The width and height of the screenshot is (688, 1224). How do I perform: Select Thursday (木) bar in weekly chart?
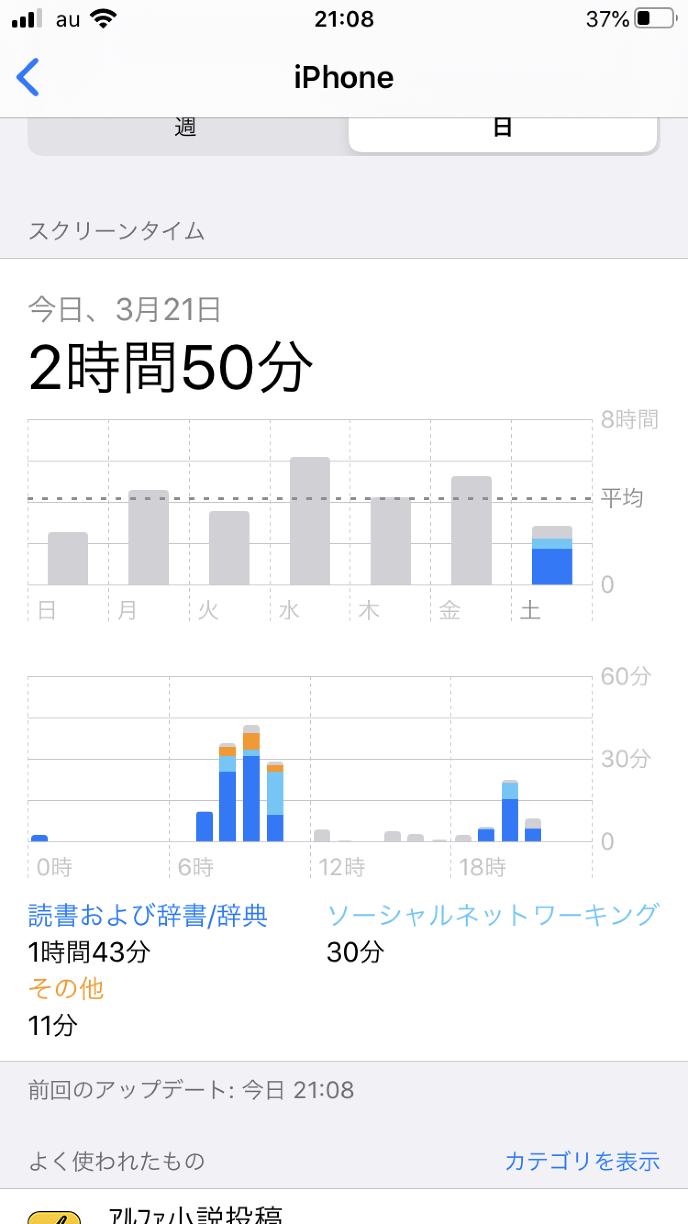[x=390, y=541]
